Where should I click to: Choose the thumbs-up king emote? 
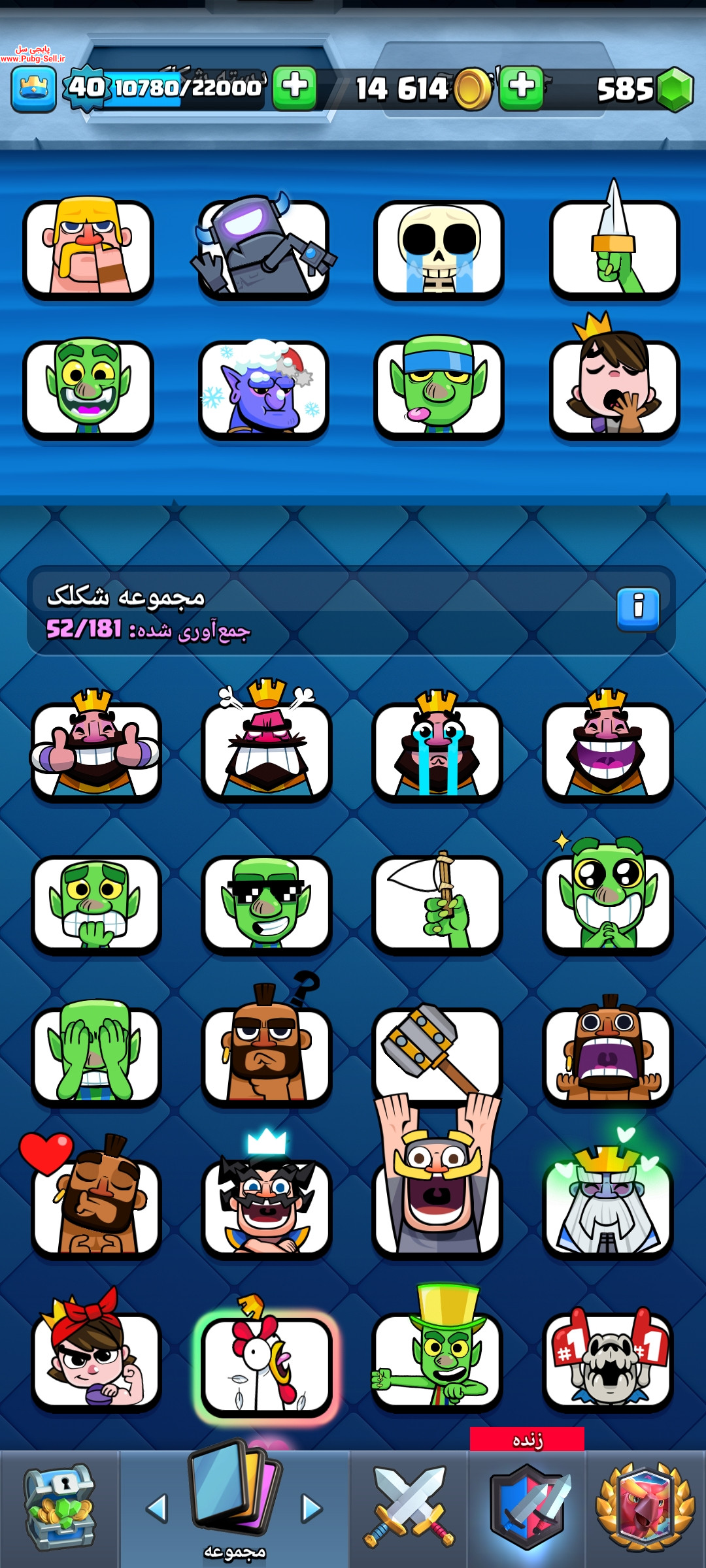point(96,746)
